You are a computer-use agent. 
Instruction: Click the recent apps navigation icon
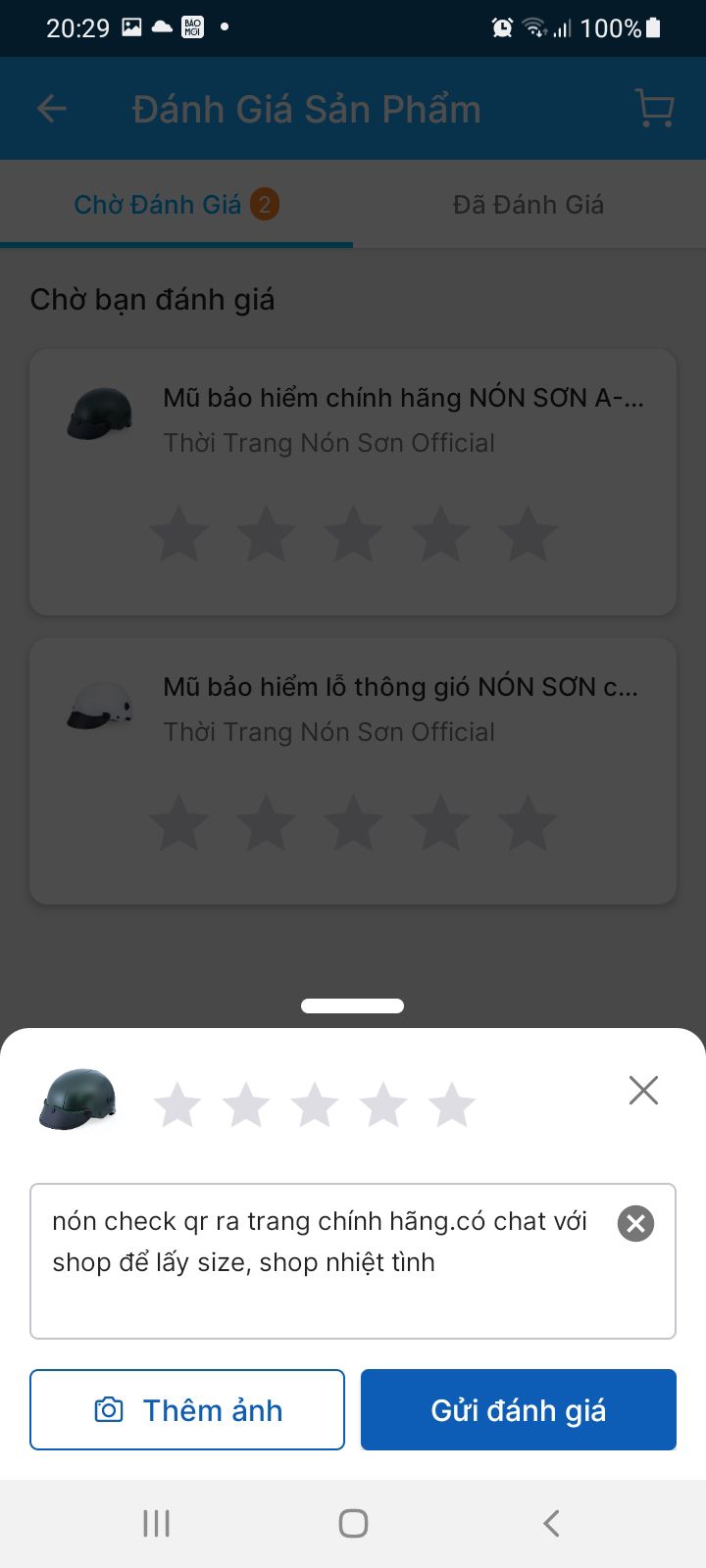tap(155, 1523)
